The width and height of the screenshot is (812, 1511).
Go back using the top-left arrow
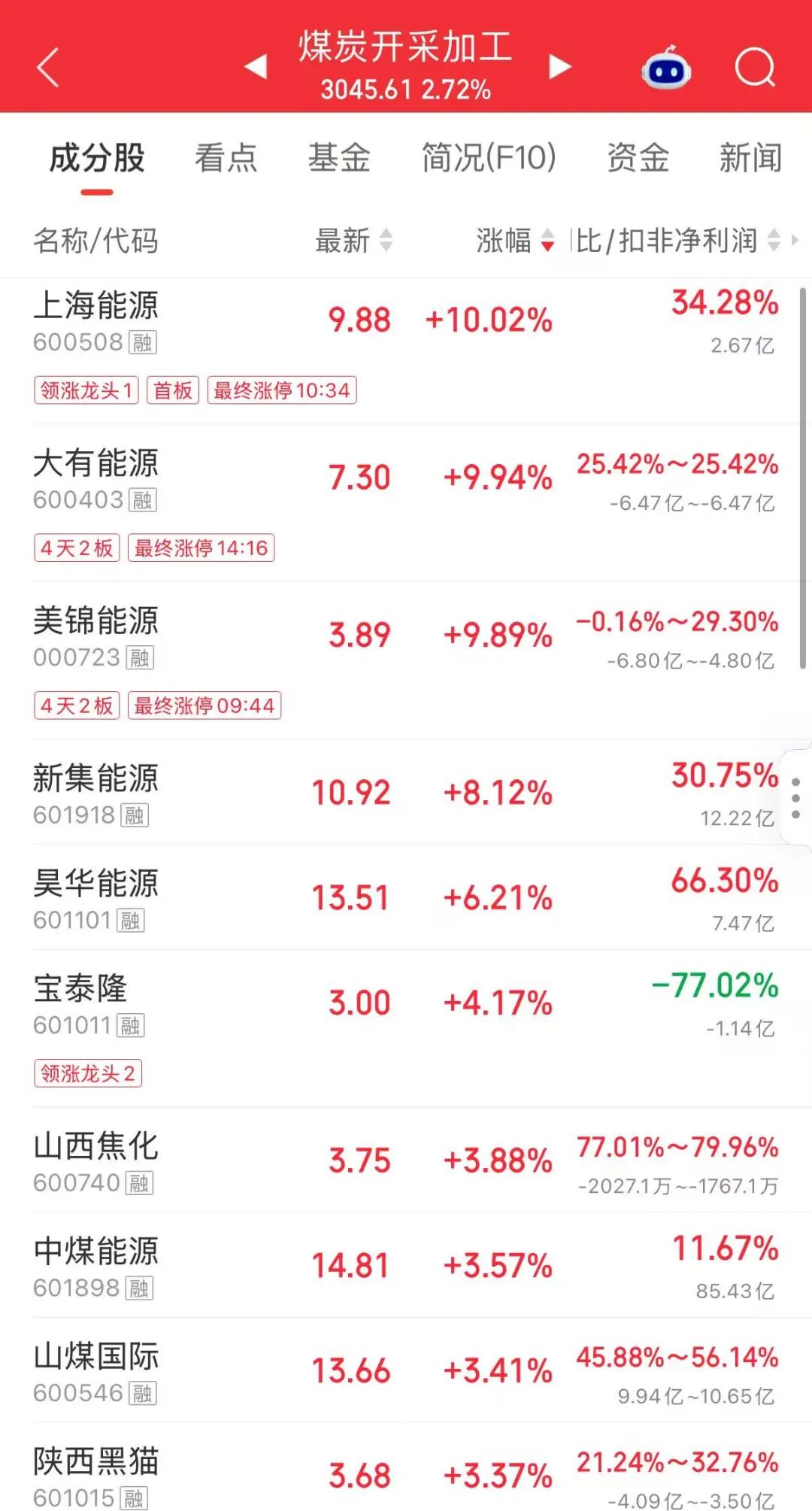click(47, 68)
